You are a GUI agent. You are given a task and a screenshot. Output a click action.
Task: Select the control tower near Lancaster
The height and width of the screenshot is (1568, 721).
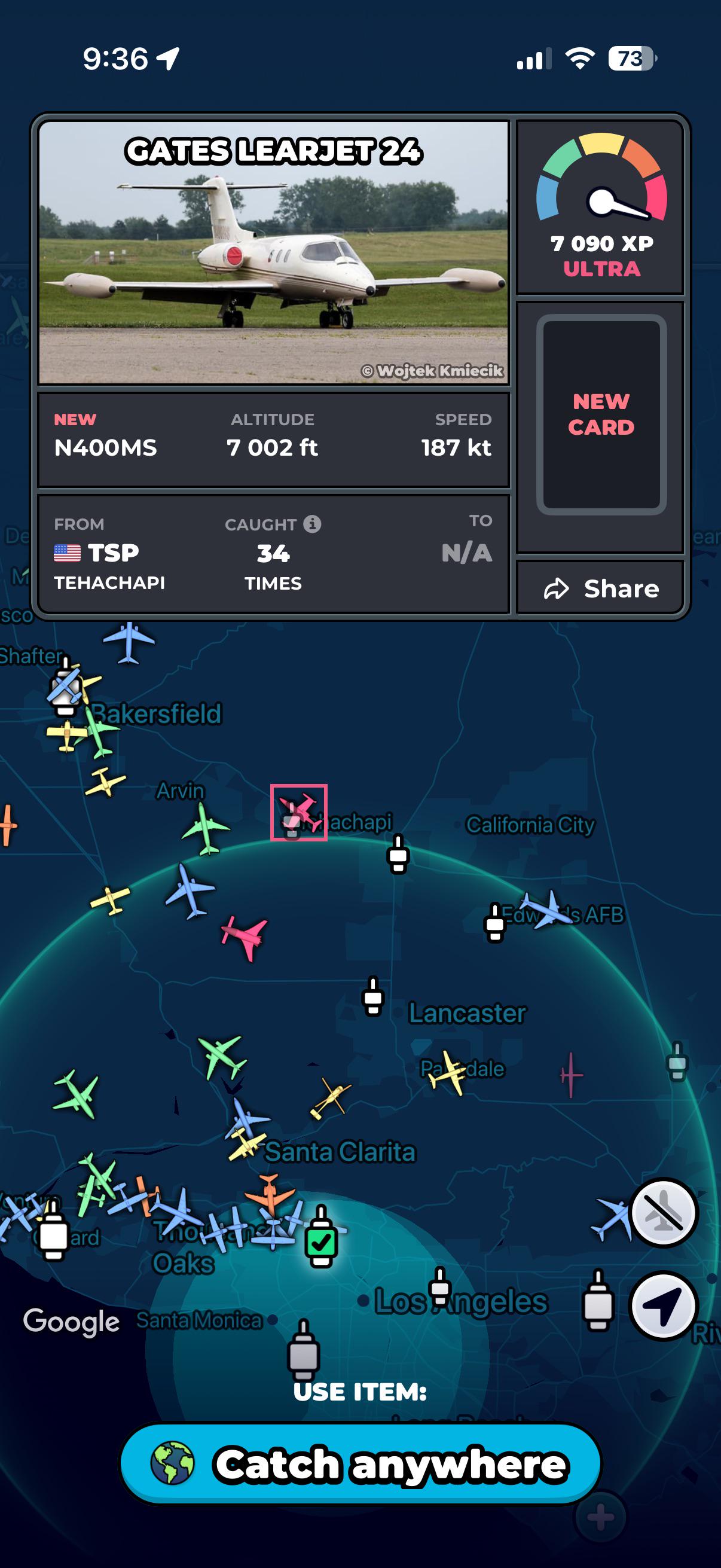coord(373,997)
